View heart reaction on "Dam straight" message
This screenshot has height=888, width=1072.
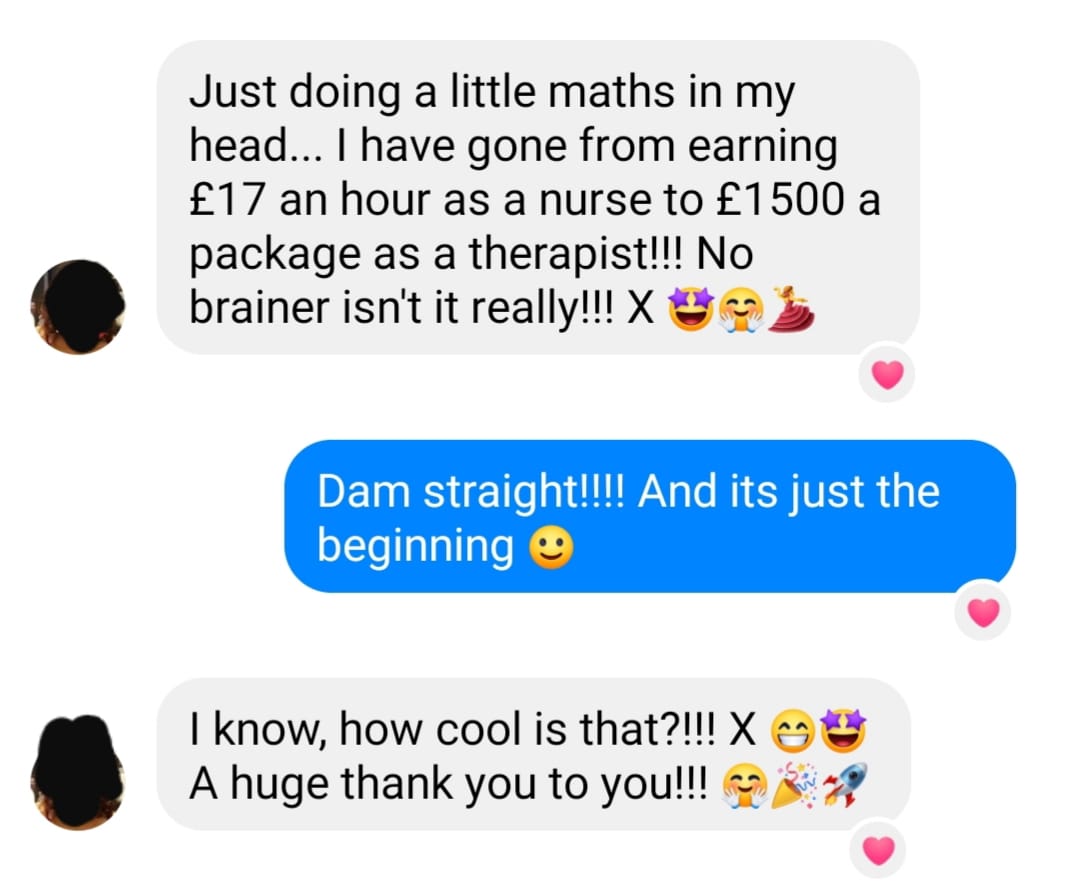coord(983,613)
